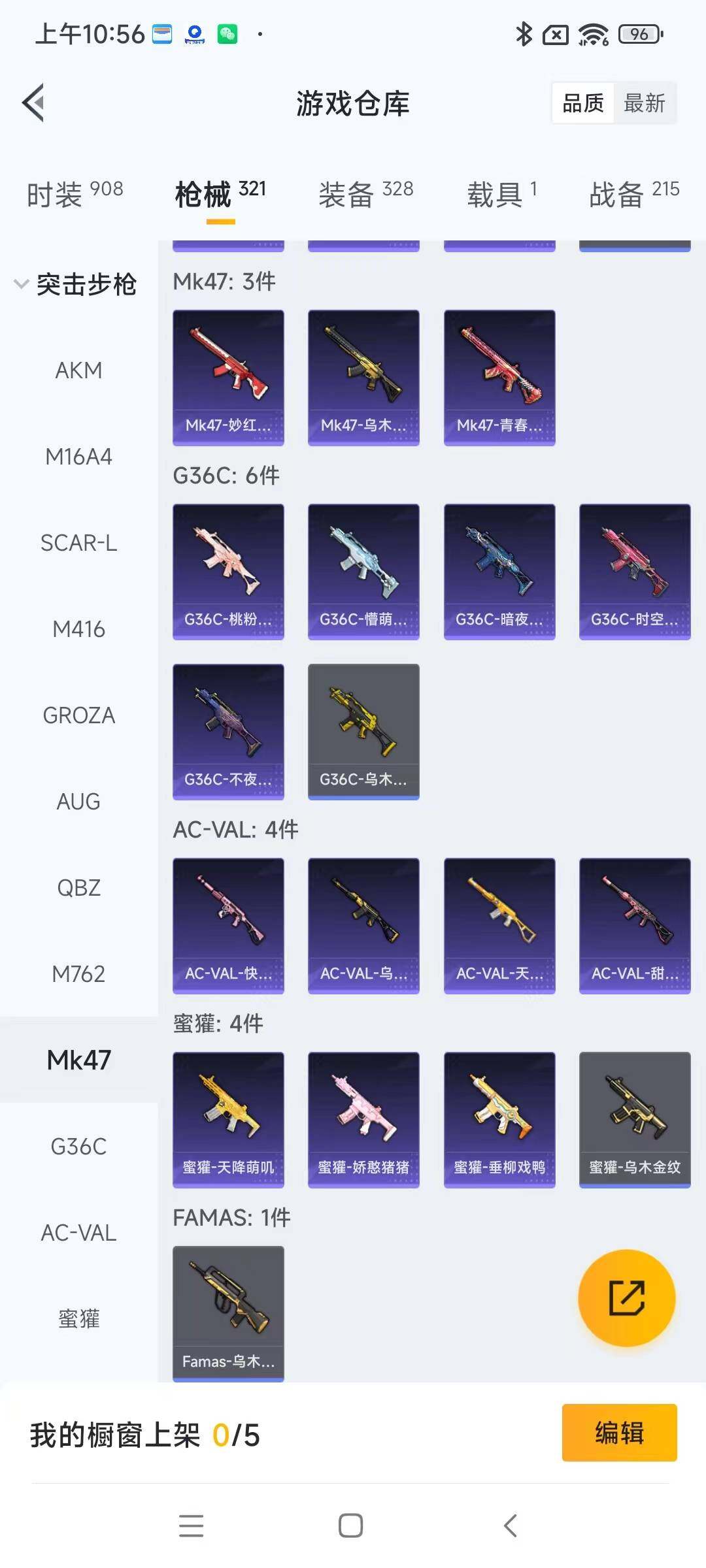Jump to M416 in the sidebar
This screenshot has width=706, height=1568.
pos(78,629)
